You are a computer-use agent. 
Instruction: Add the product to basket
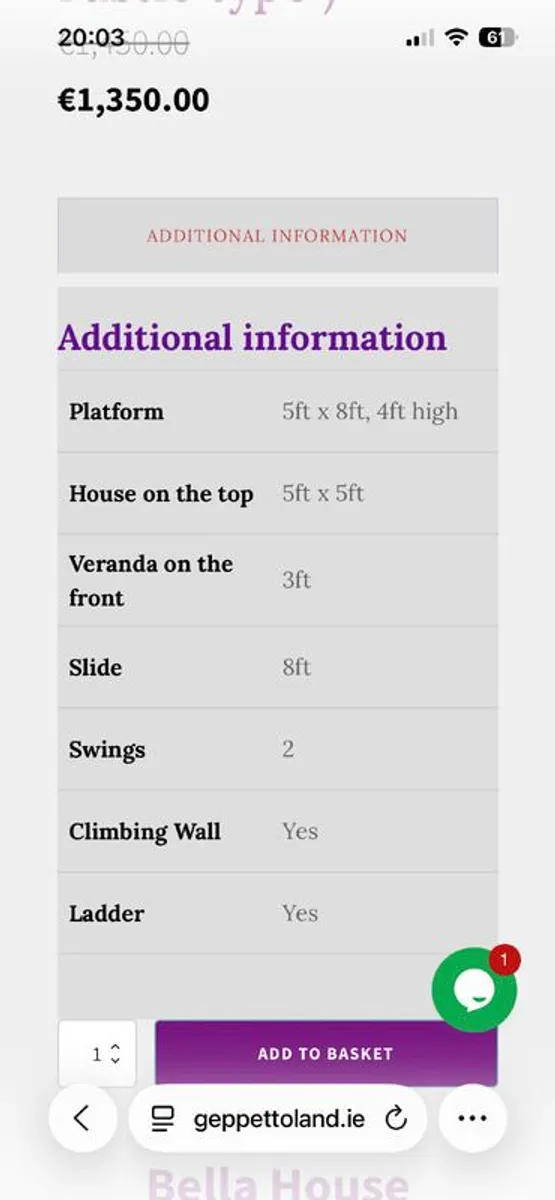tap(326, 1053)
